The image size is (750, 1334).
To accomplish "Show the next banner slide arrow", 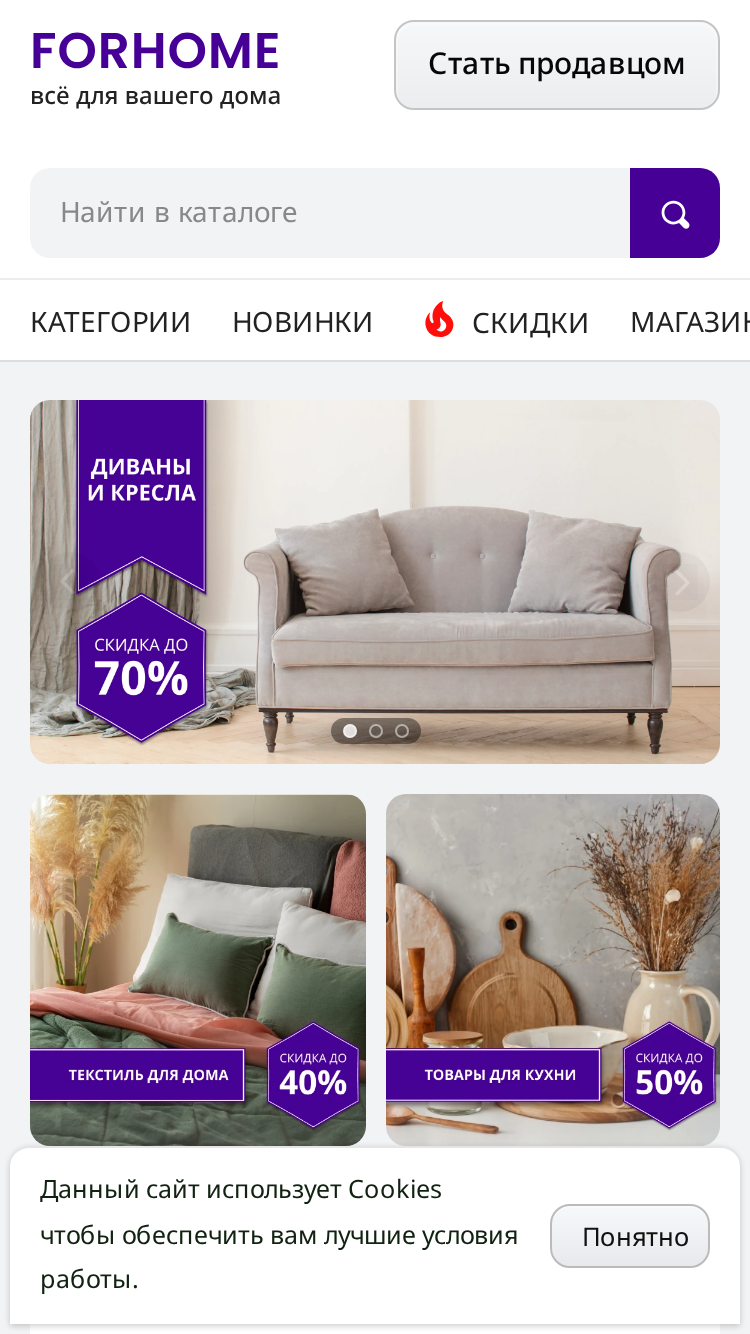I will pyautogui.click(x=684, y=582).
